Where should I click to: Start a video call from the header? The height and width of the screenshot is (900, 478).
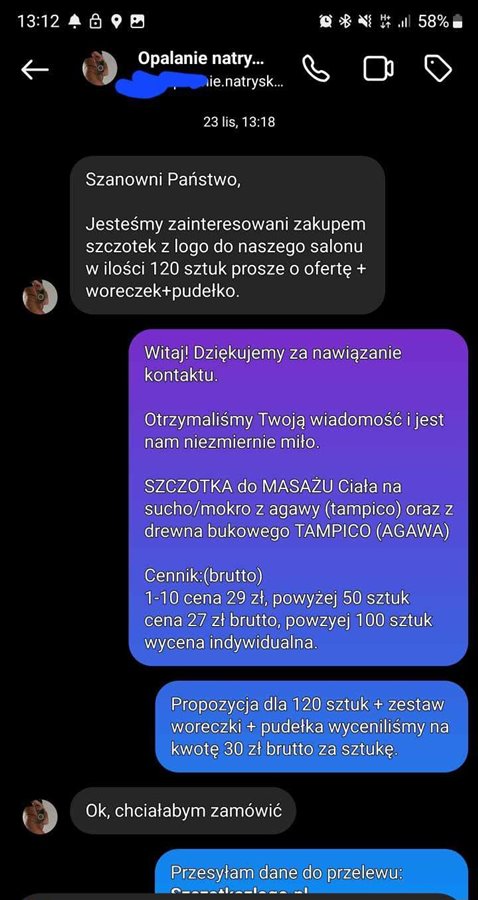[x=378, y=69]
